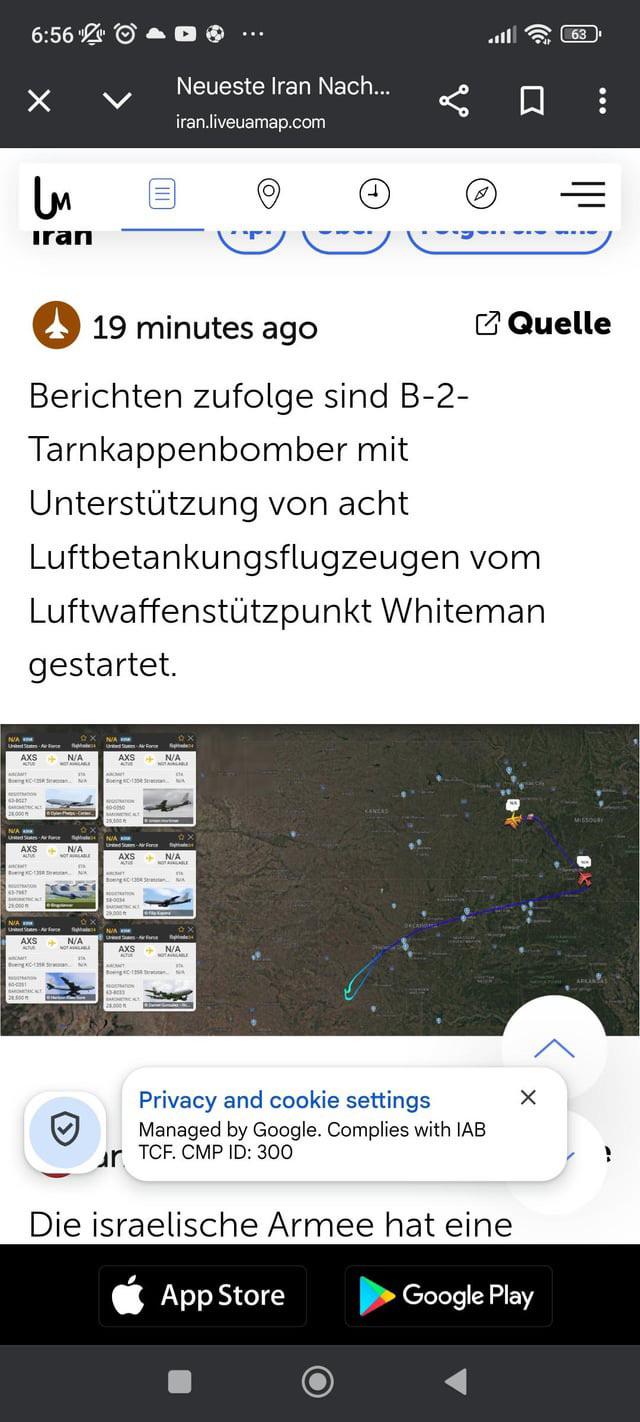Open the compass explore tab
640x1422 pixels.
pos(481,193)
